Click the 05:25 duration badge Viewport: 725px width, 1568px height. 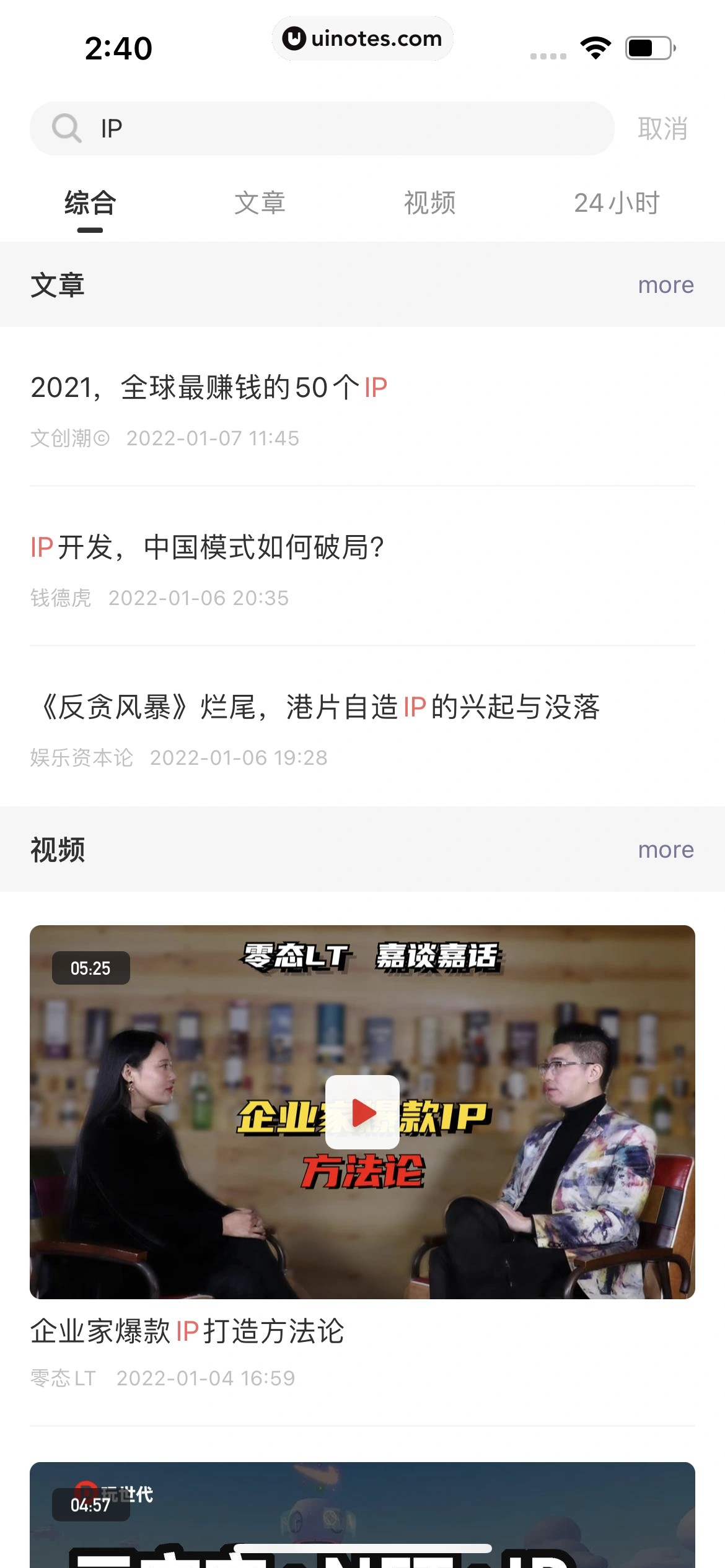(x=91, y=968)
